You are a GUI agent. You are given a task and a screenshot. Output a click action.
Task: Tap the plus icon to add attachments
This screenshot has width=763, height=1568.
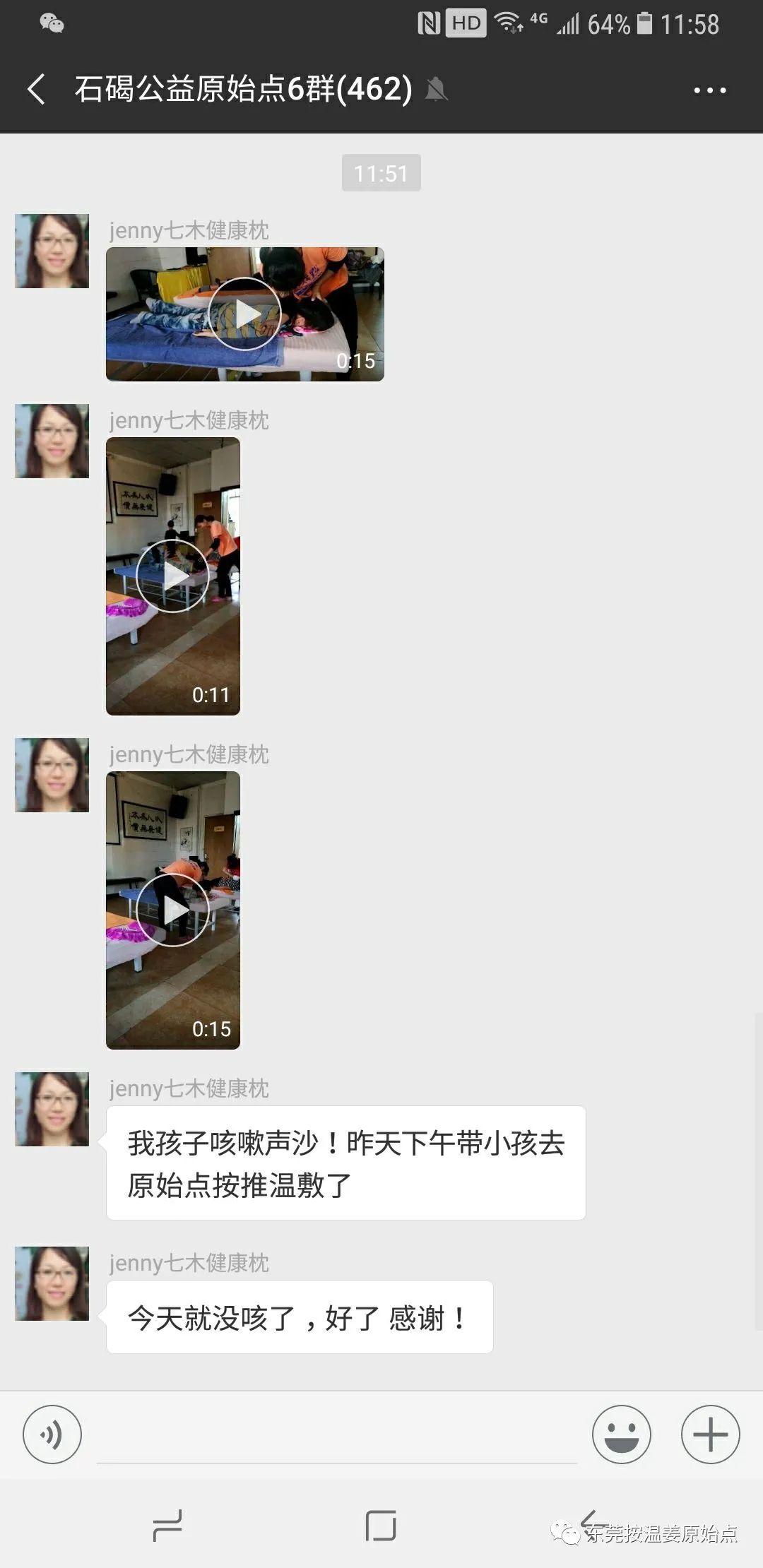pyautogui.click(x=710, y=1435)
